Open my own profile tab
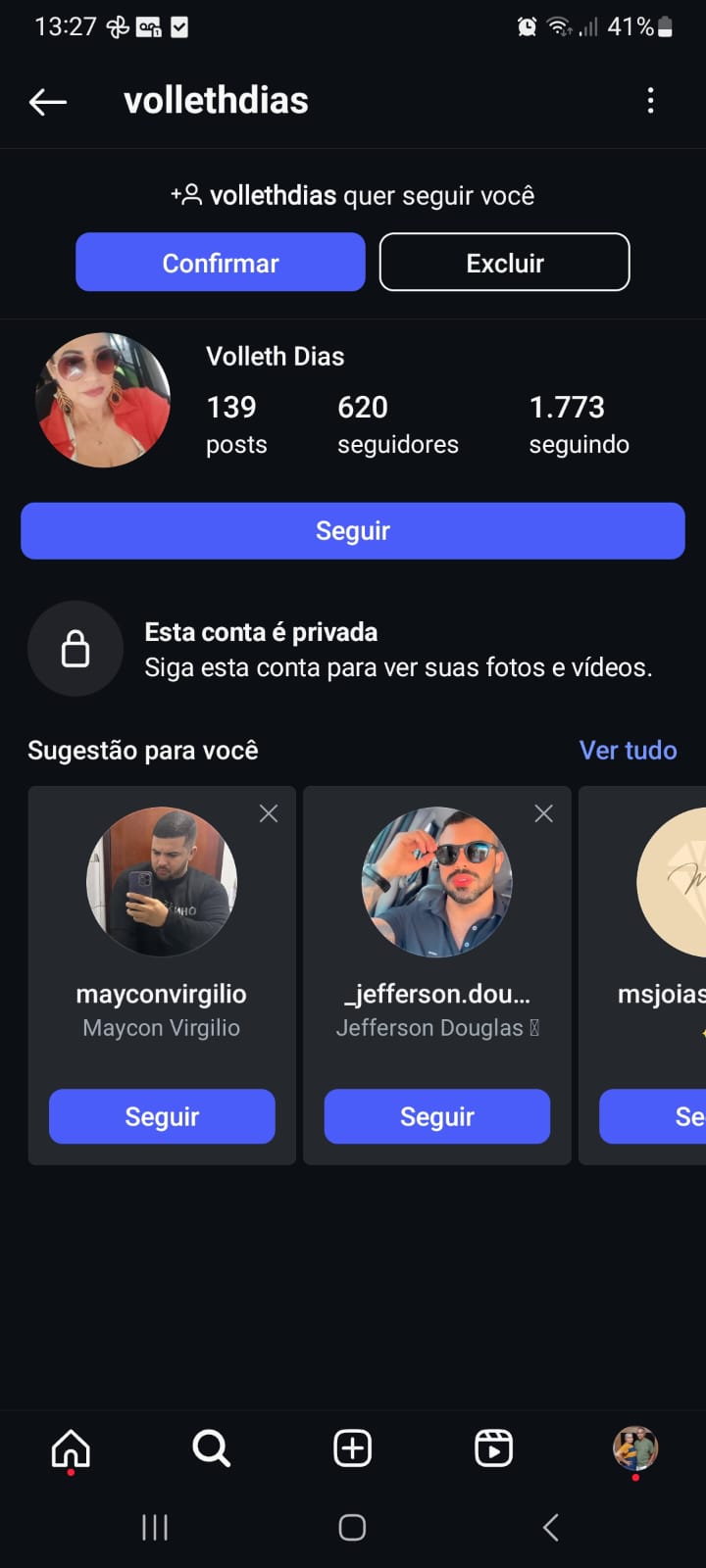The height and width of the screenshot is (1568, 706). (635, 1447)
